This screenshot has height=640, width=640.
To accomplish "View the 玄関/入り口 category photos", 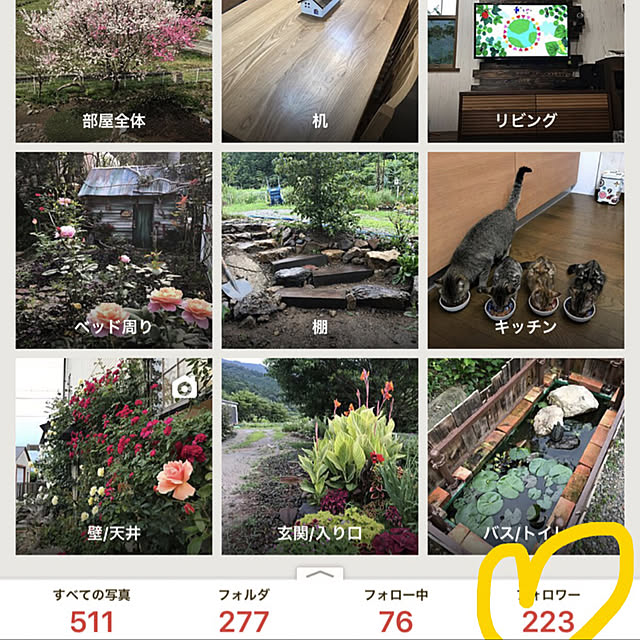I will click(x=320, y=456).
